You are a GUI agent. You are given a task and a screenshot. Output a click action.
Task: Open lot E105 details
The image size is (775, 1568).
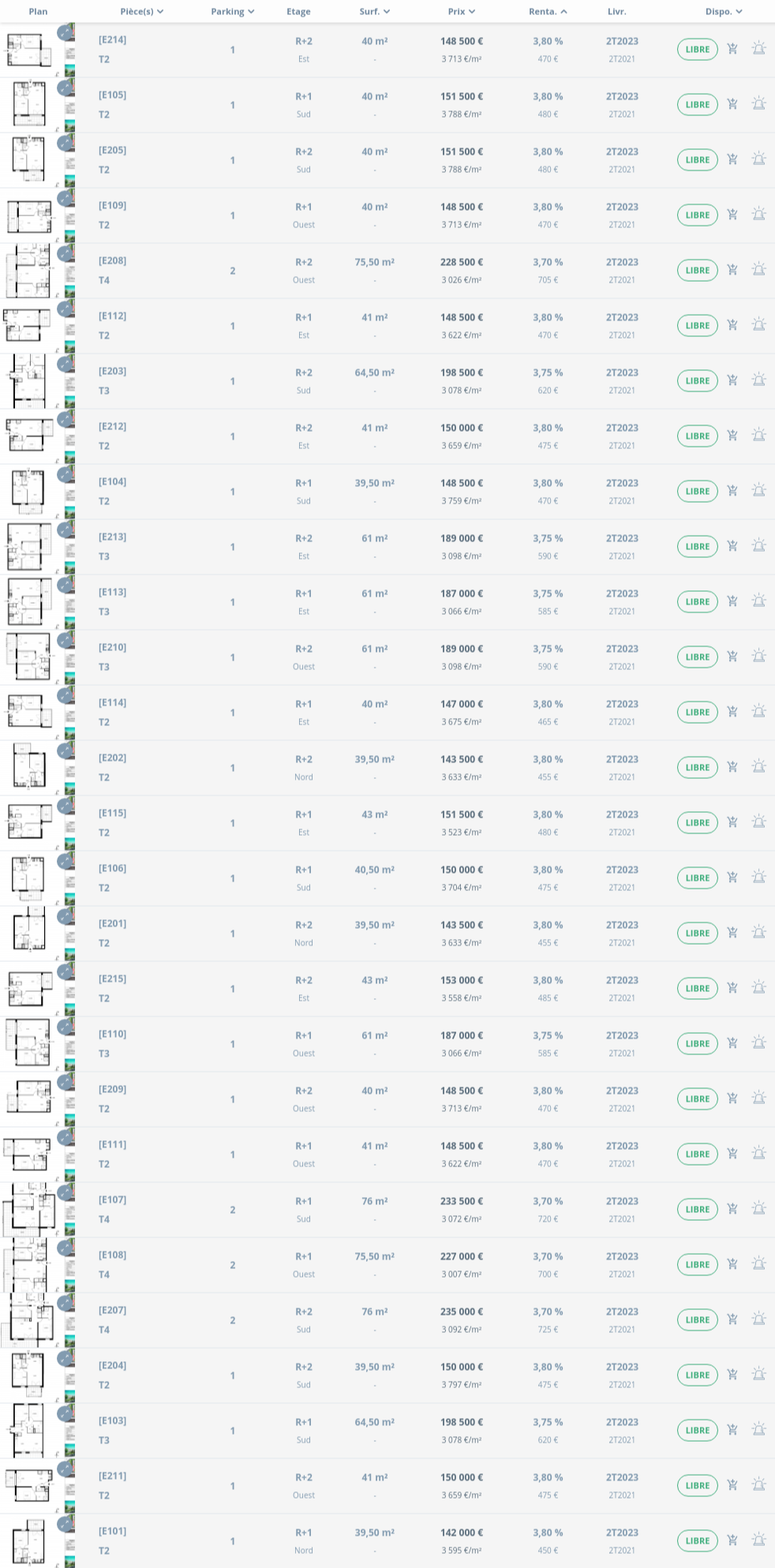pyautogui.click(x=112, y=95)
